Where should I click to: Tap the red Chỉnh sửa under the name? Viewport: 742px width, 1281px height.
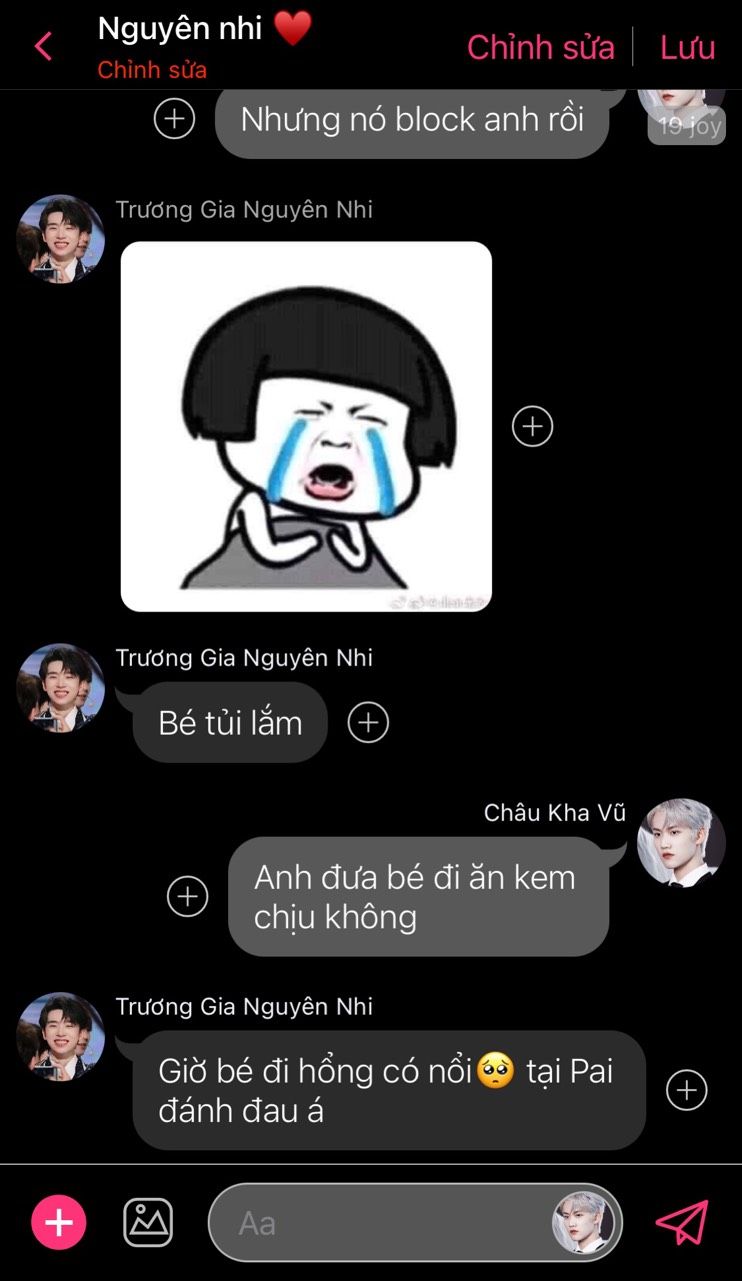(x=152, y=70)
